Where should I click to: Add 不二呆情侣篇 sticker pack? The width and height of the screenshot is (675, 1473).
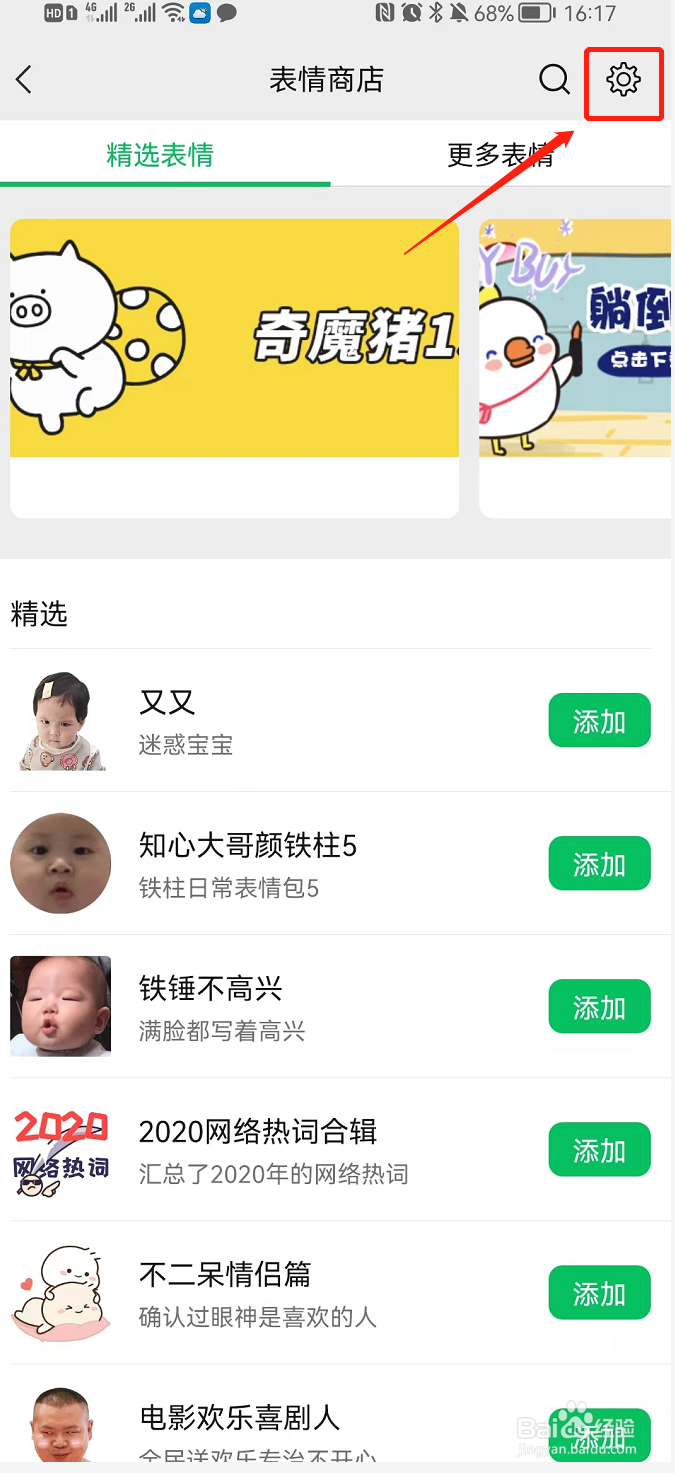pyautogui.click(x=599, y=1293)
